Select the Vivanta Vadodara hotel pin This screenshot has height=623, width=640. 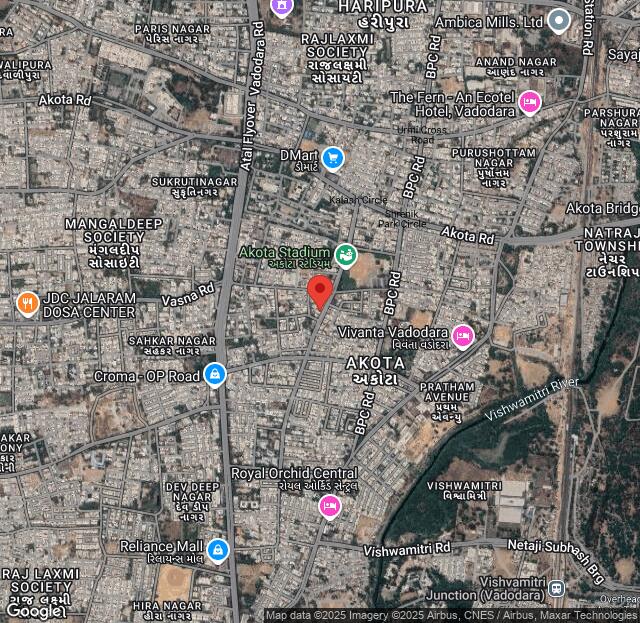[462, 335]
